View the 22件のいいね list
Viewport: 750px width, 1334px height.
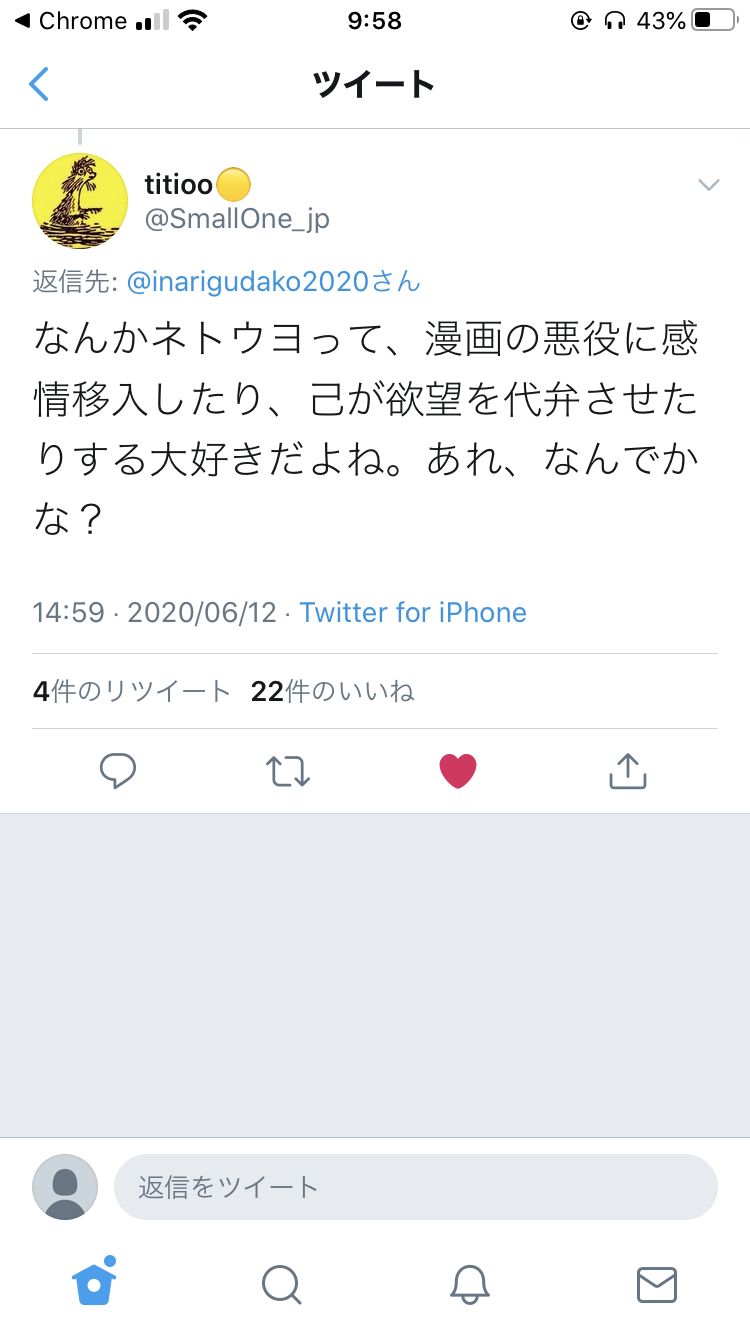tap(333, 692)
